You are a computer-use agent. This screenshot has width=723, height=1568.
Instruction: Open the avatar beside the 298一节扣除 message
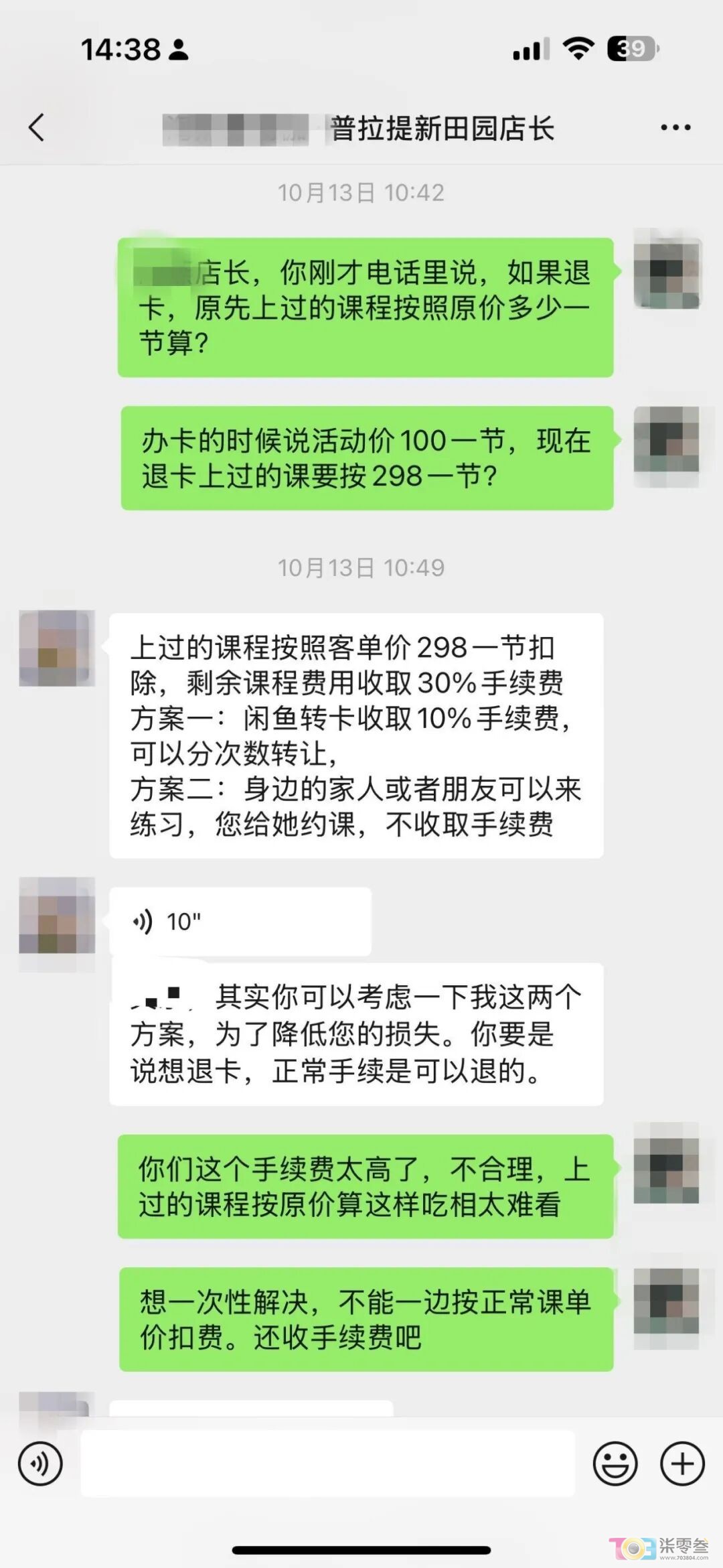click(57, 648)
